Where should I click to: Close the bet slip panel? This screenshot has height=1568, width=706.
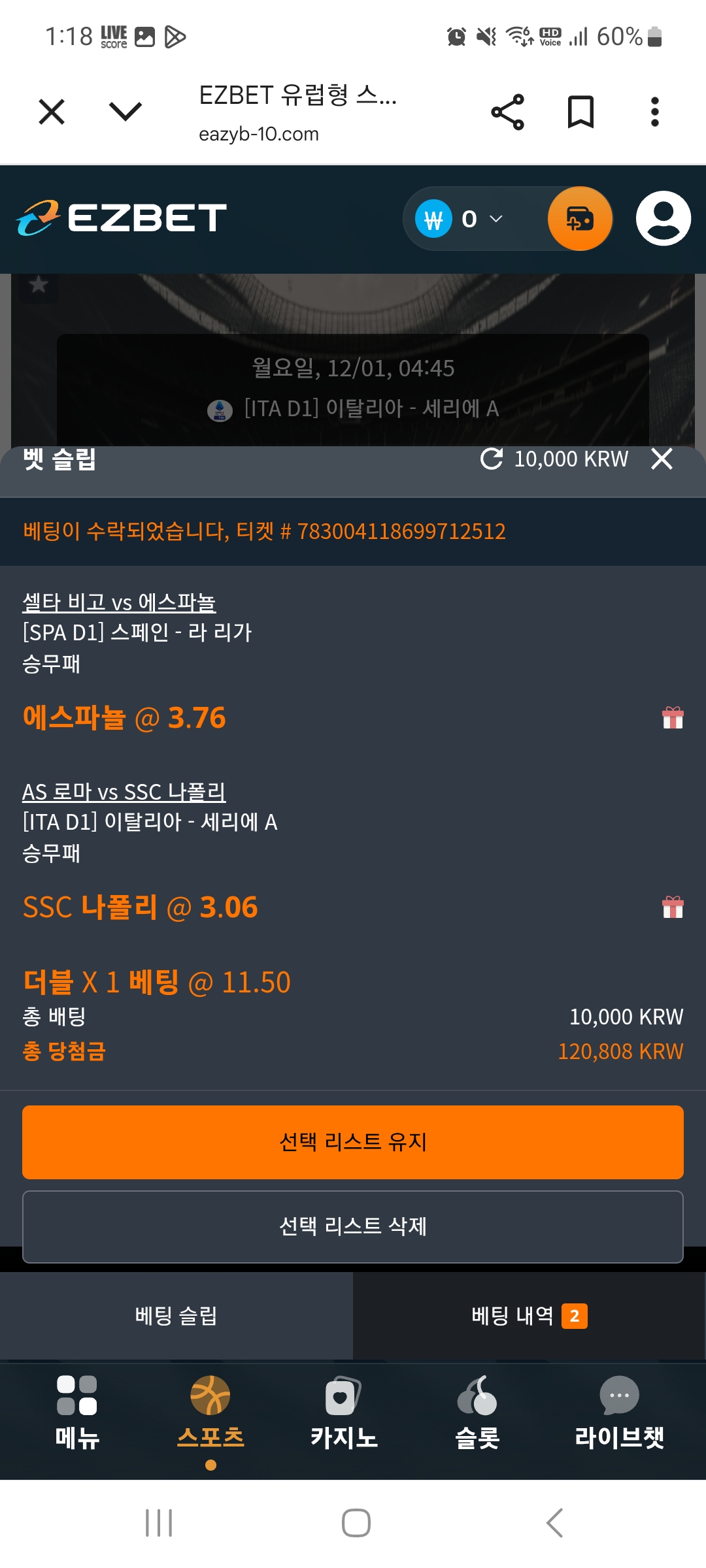[x=662, y=459]
